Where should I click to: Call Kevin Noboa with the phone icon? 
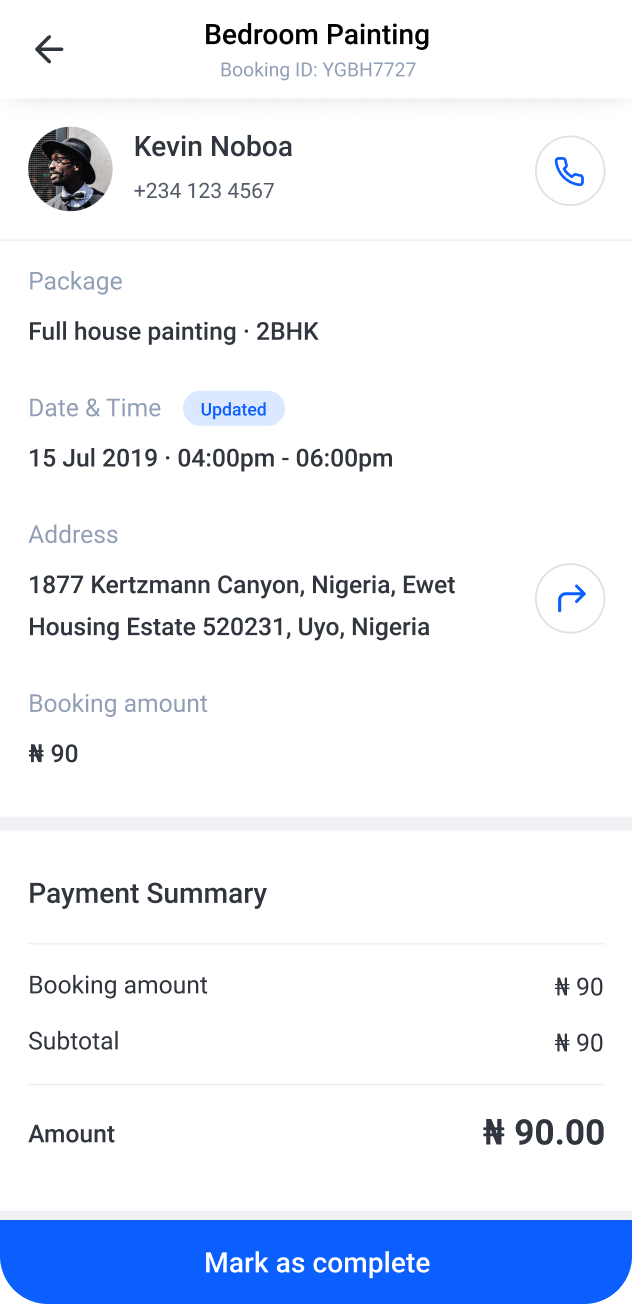coord(570,171)
